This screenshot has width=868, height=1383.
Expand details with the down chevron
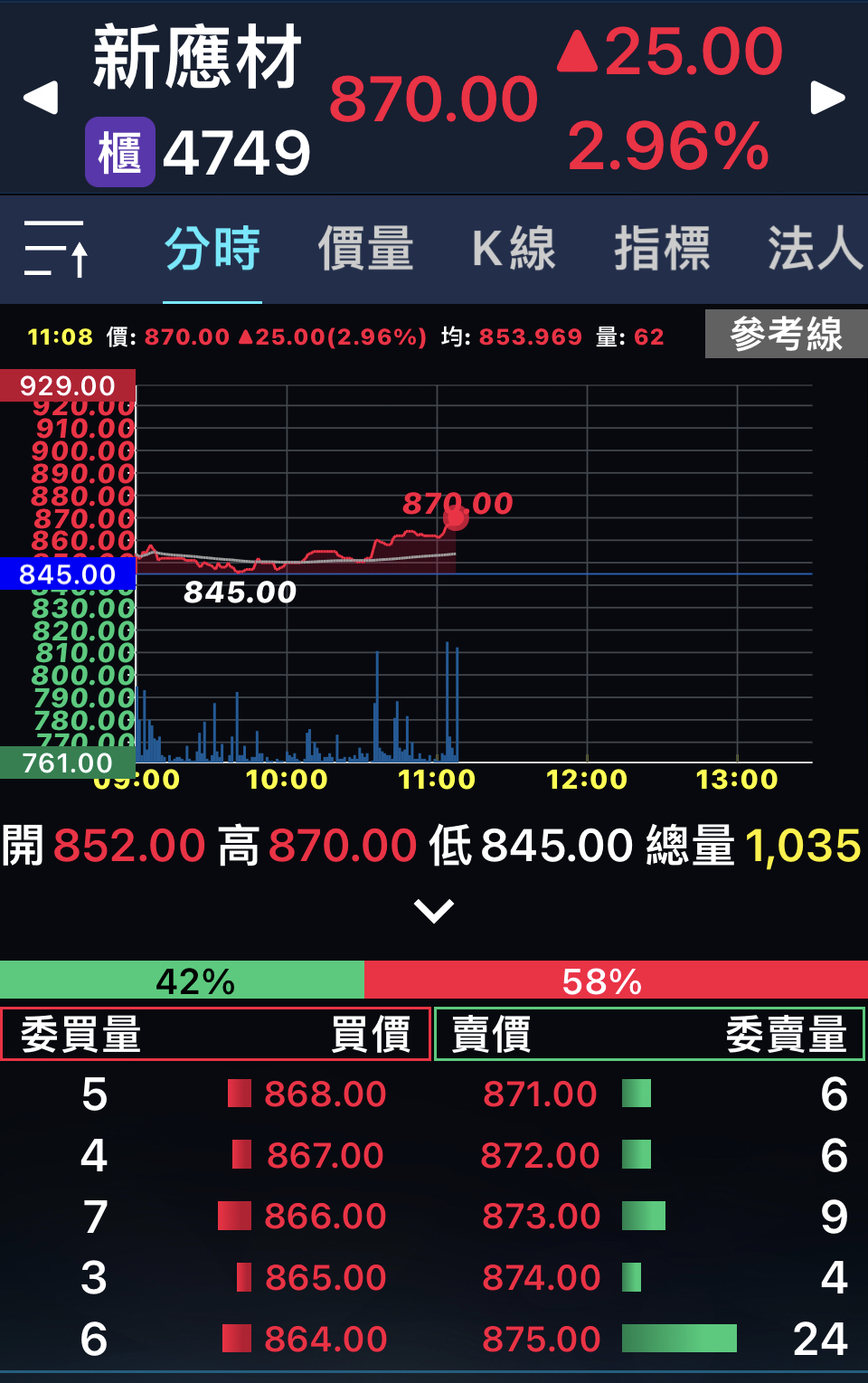click(434, 910)
